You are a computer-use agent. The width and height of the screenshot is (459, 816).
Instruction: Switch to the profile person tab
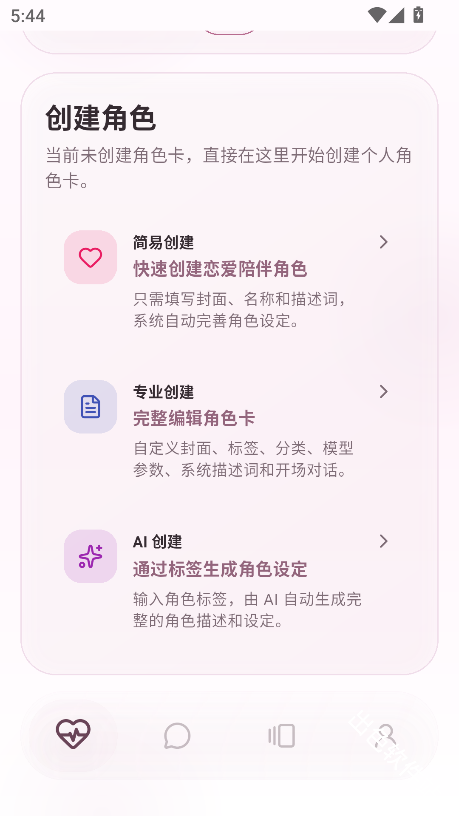click(x=386, y=736)
